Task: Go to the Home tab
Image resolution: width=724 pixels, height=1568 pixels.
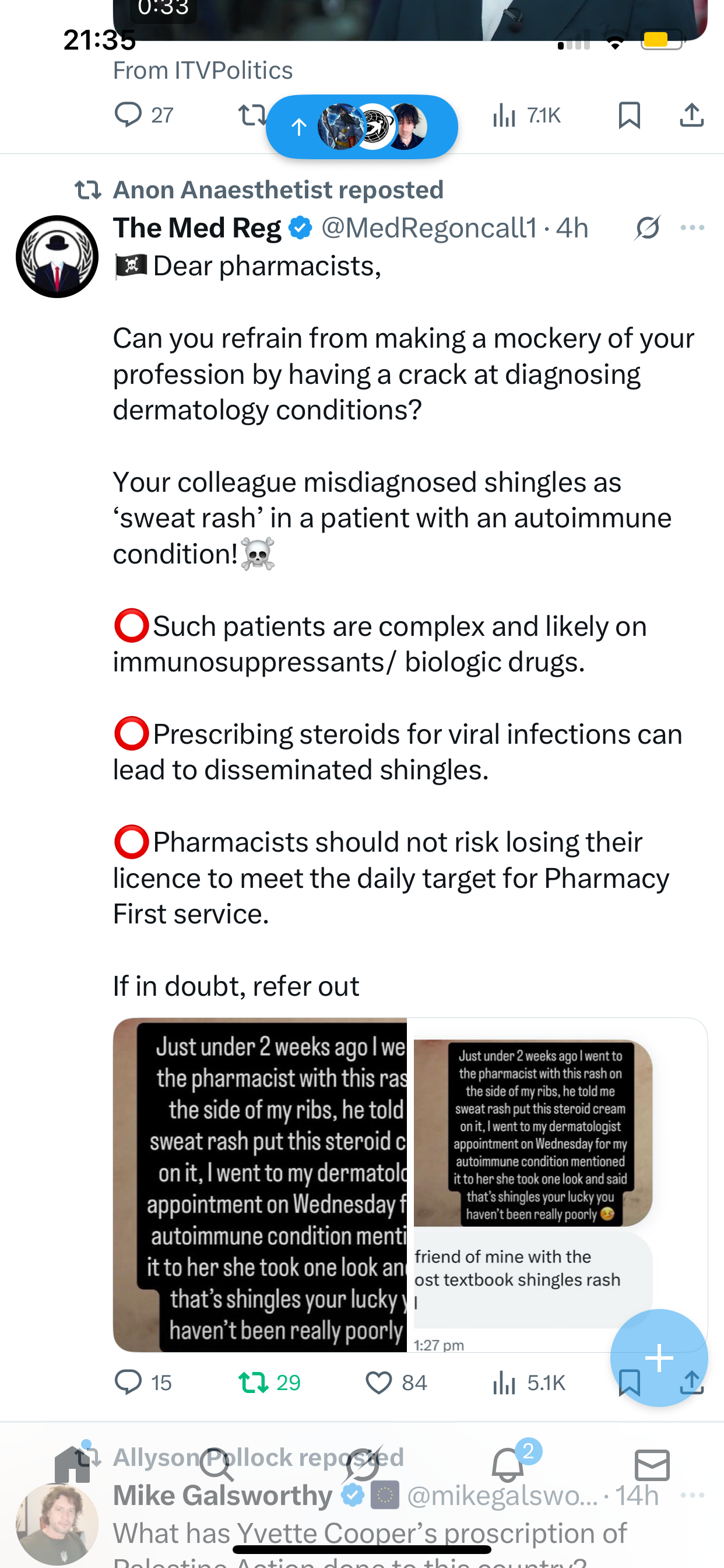Action: 72,1465
